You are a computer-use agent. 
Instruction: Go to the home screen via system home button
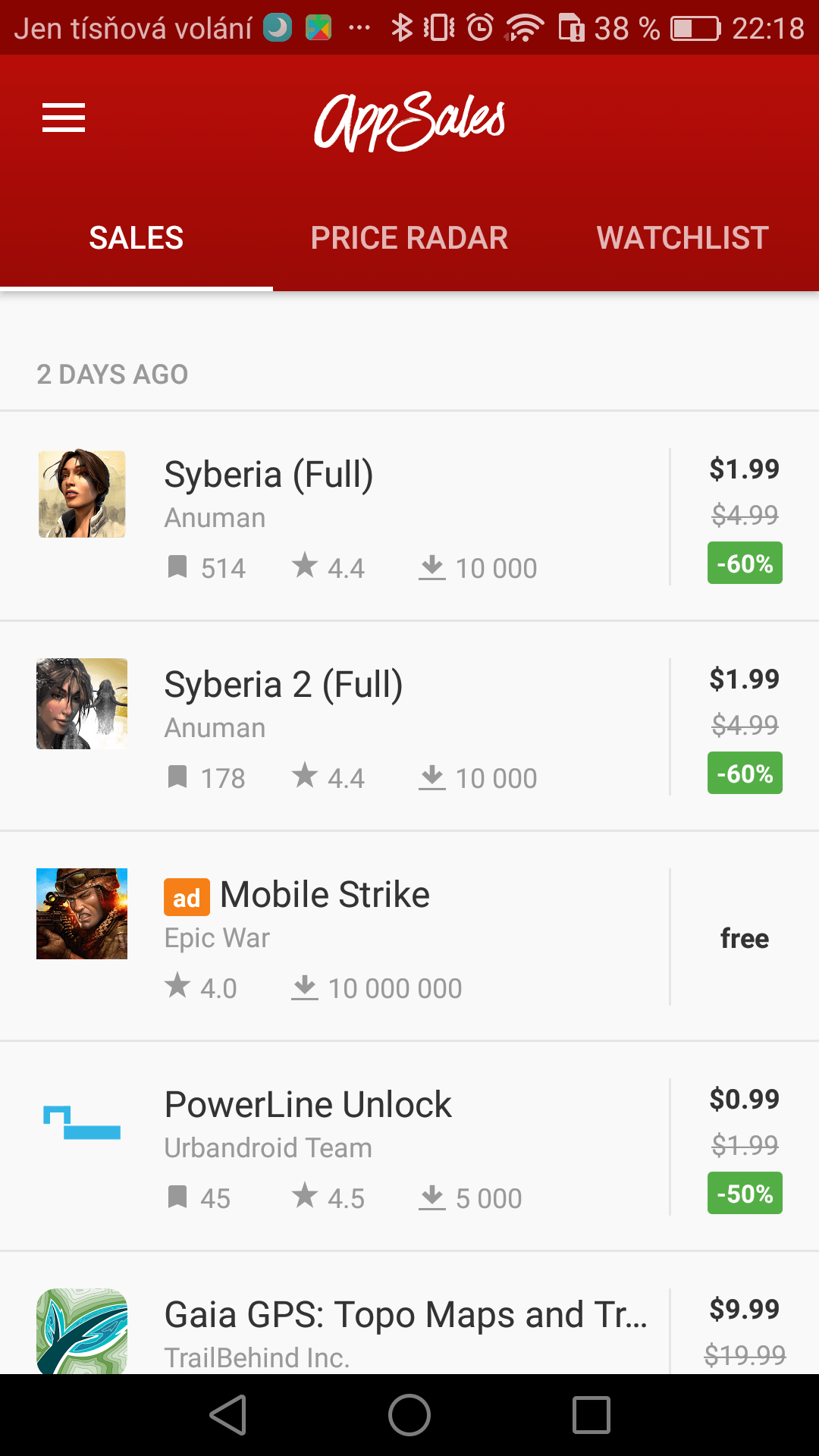409,1415
